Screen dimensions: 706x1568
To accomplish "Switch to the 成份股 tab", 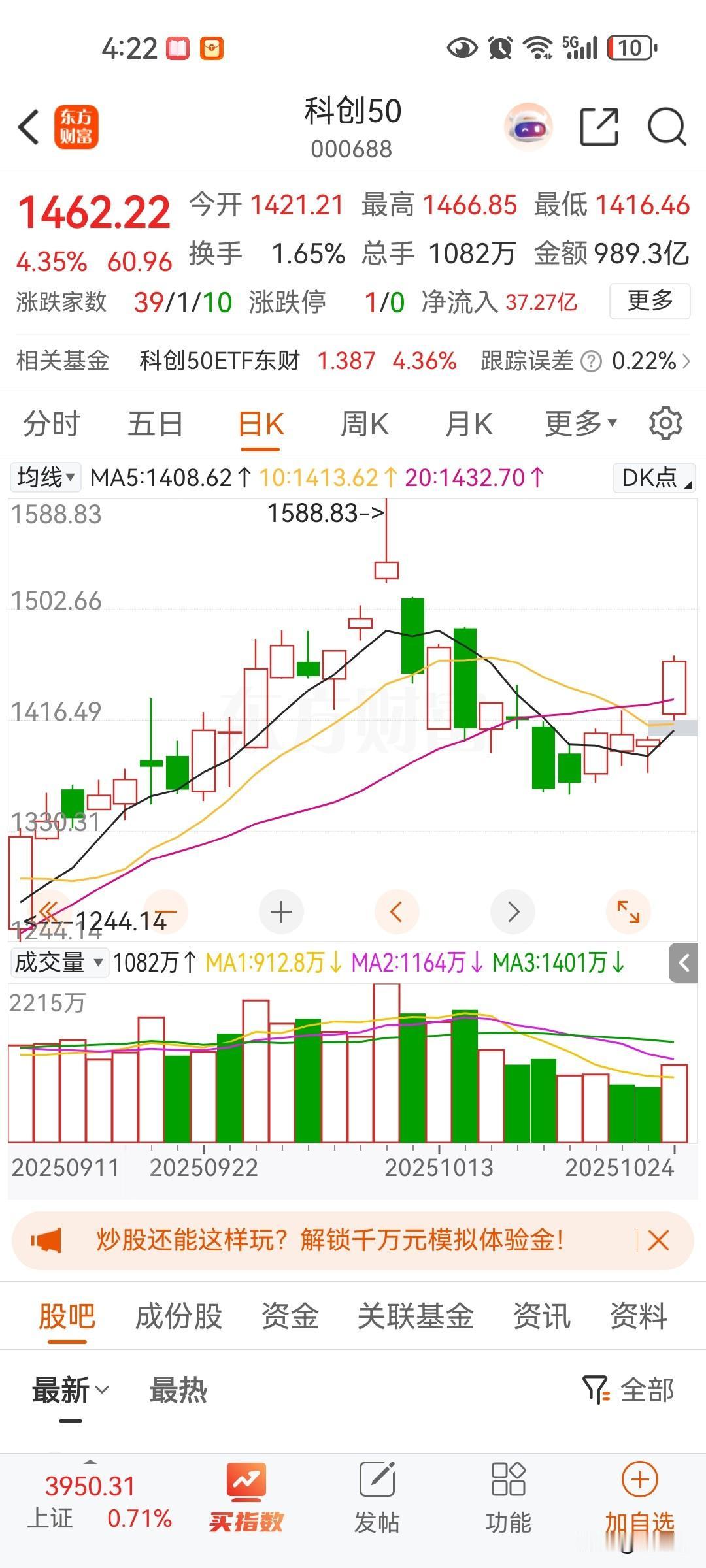I will 178,1316.
